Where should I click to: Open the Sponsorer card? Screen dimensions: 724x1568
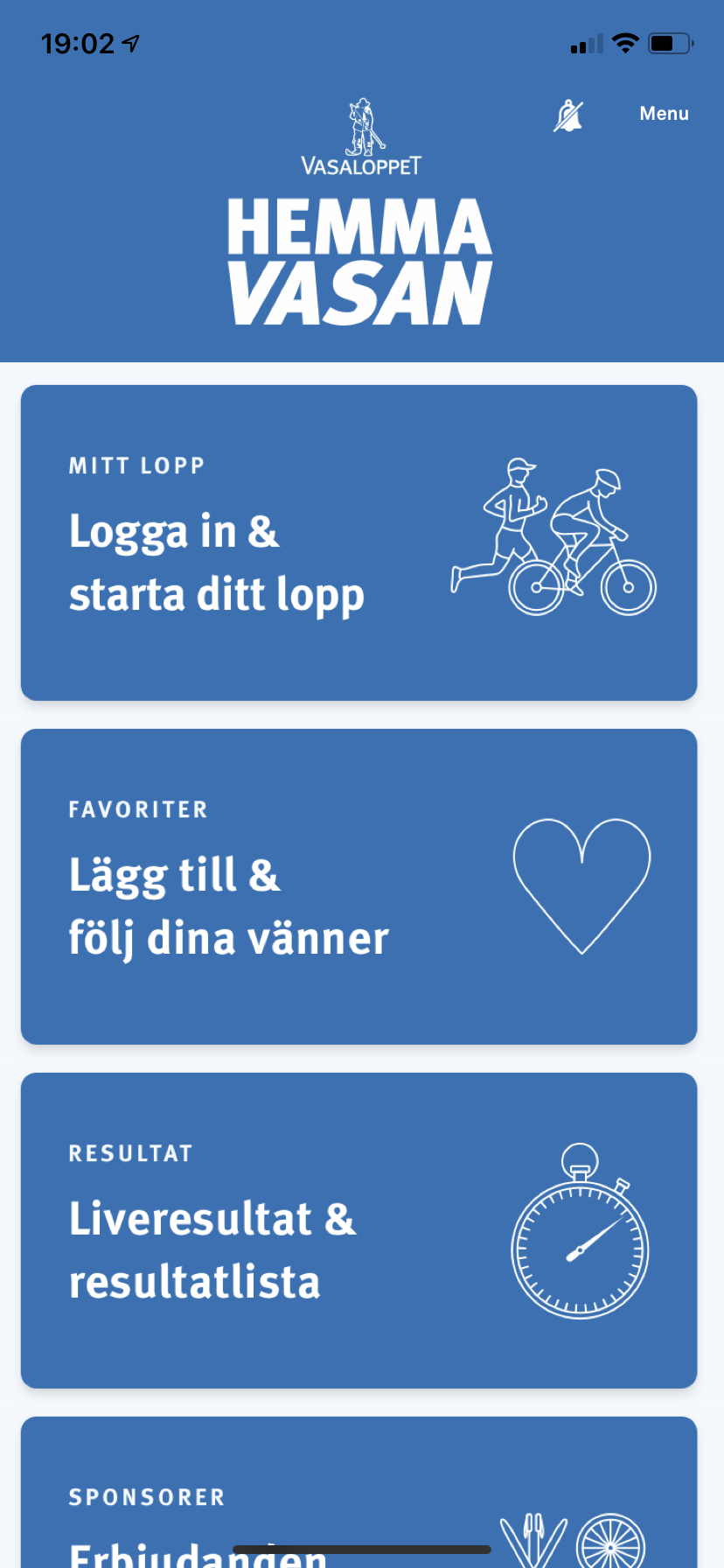pos(359,1492)
